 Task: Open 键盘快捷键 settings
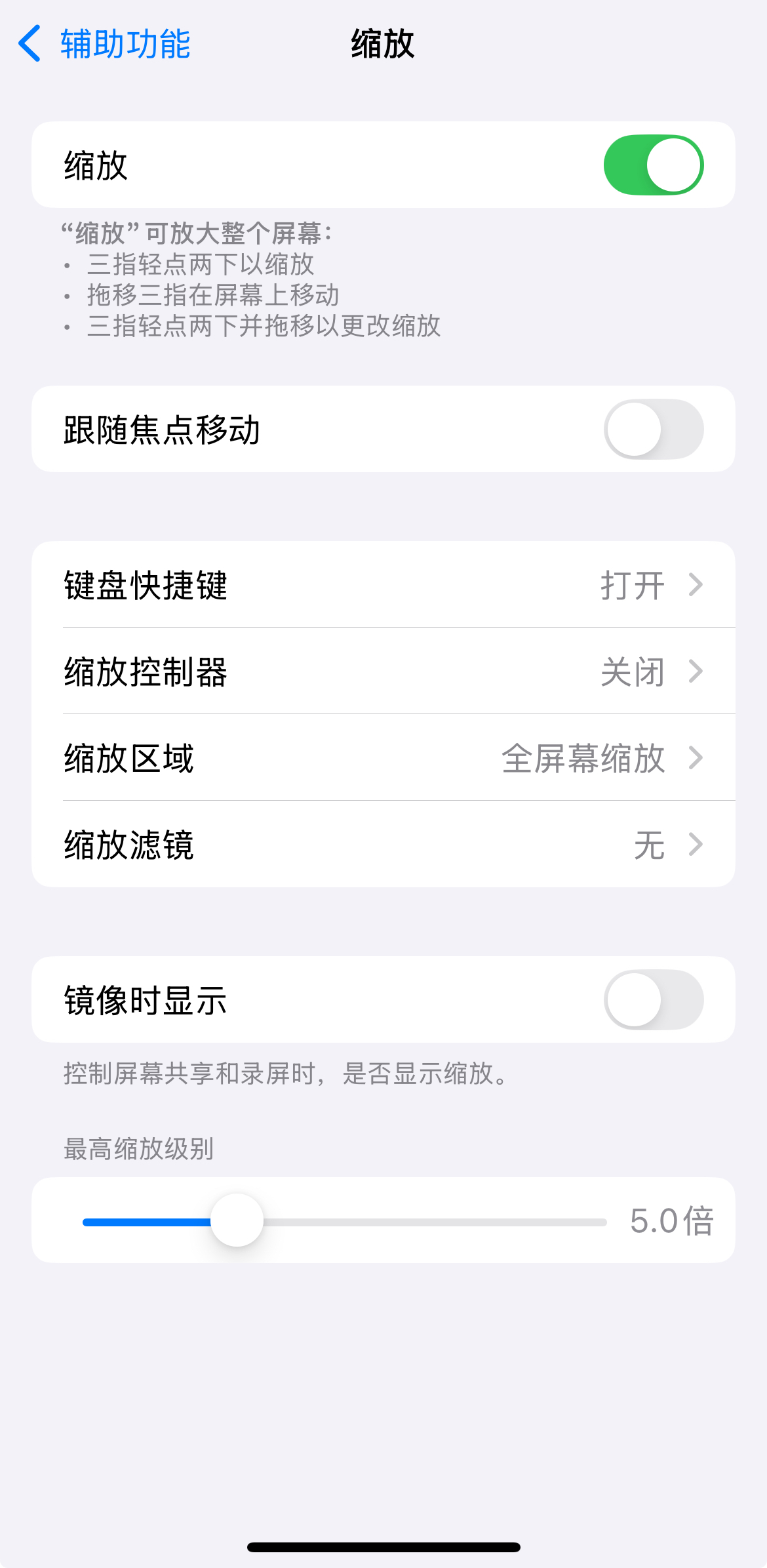pos(383,585)
